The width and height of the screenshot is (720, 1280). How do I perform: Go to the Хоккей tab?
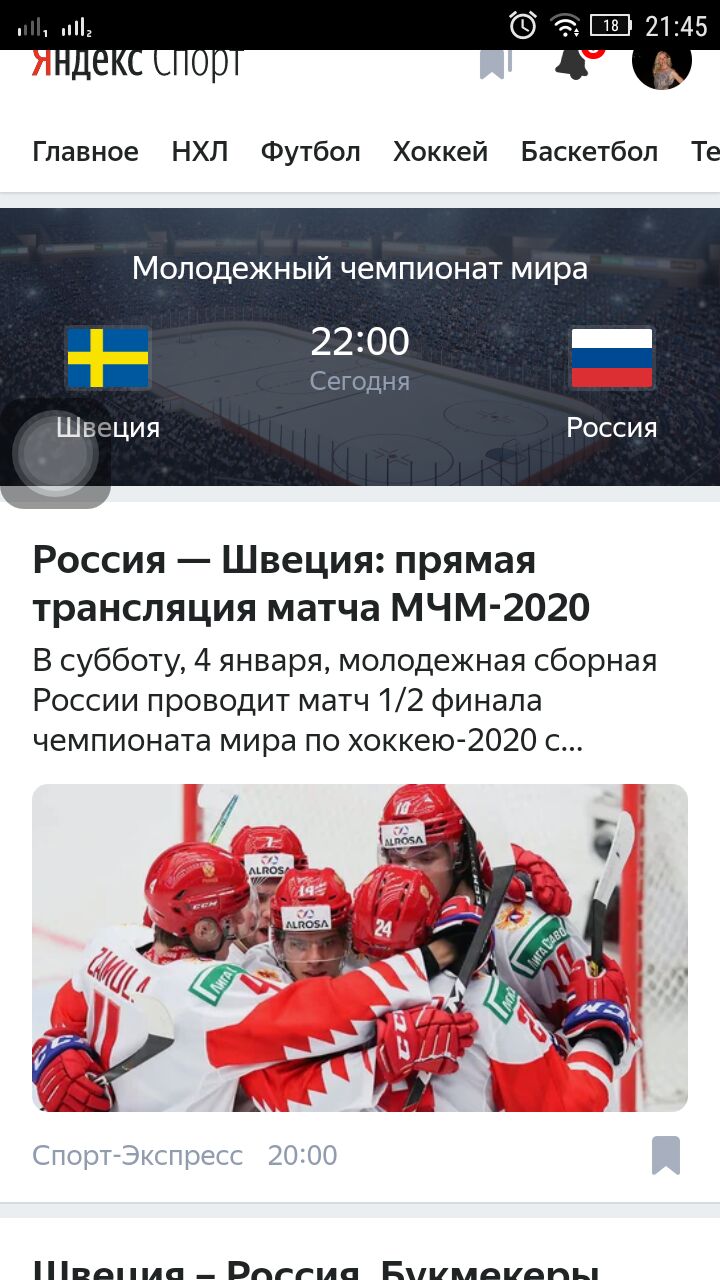point(440,152)
